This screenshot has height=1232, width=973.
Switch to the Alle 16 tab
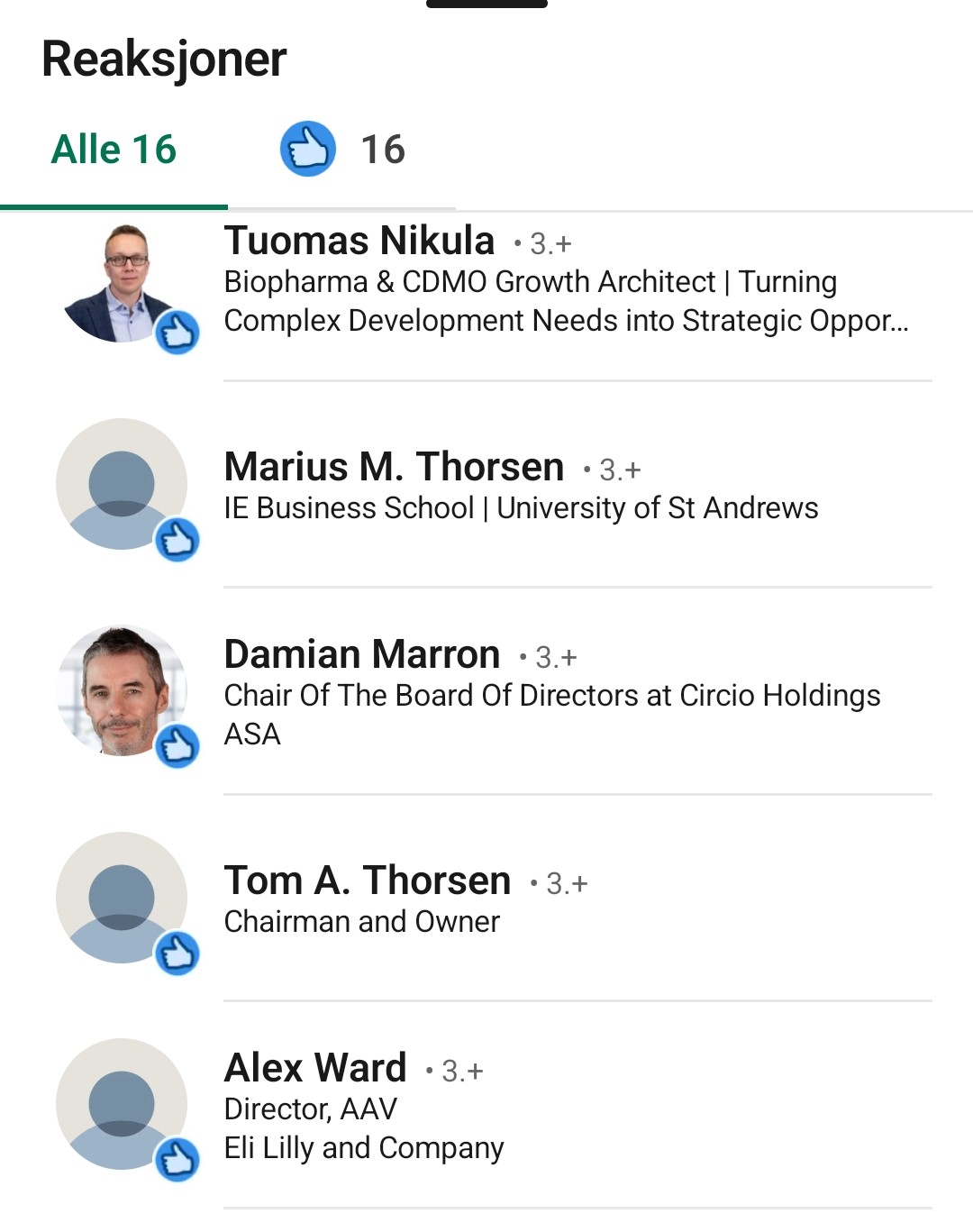[x=114, y=150]
